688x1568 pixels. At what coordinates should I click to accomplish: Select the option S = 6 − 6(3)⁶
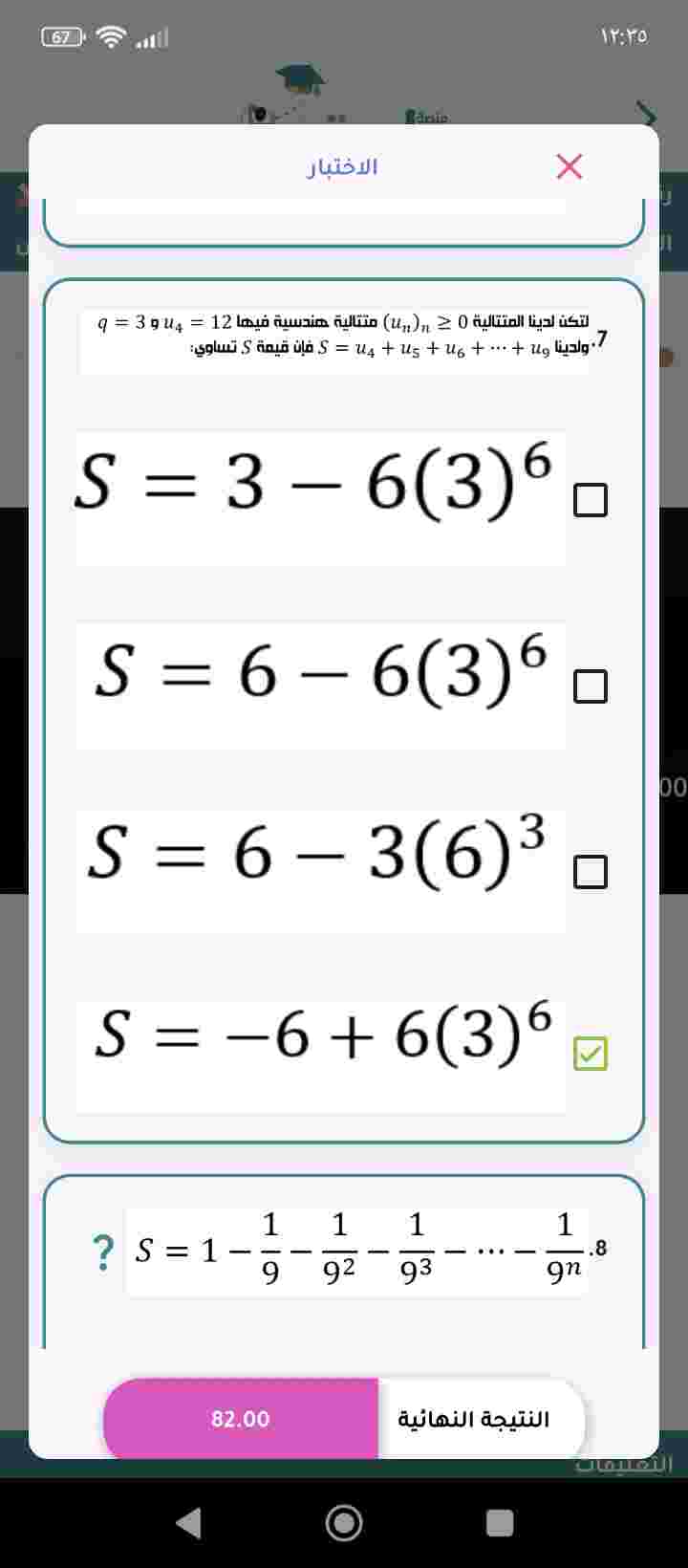pos(590,686)
